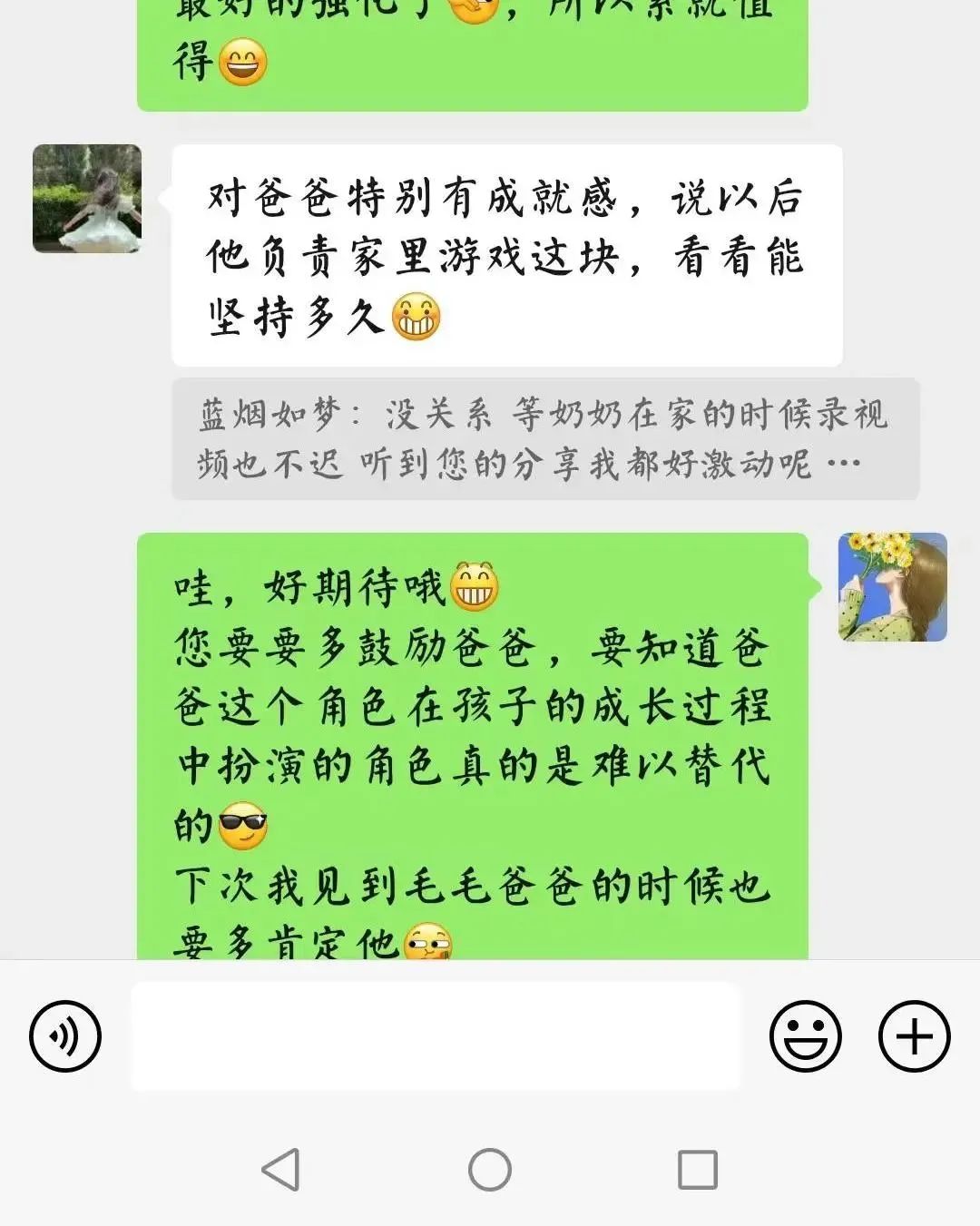980x1226 pixels.
Task: Go back with system back button
Action: (280, 1170)
